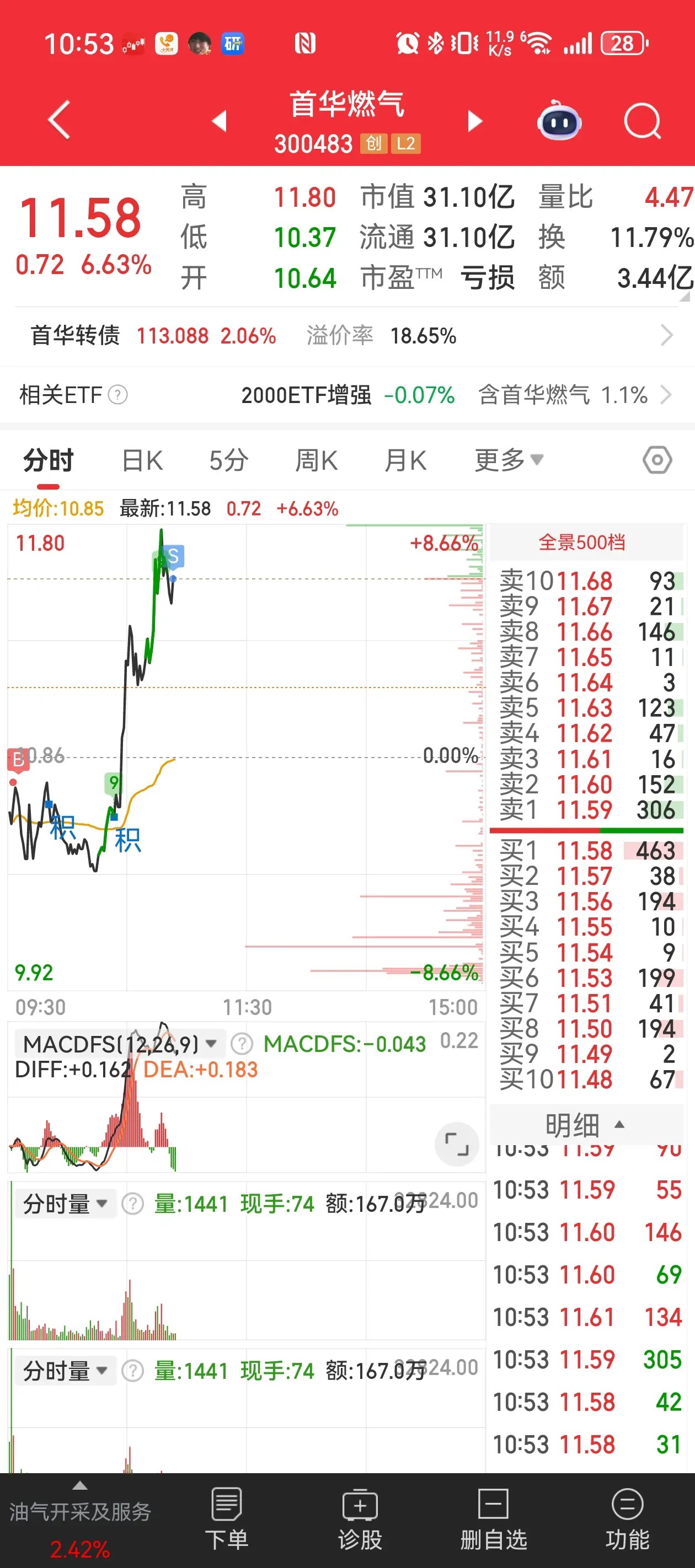Open the 首华转债 convertible bond row
This screenshot has height=1568, width=695.
coord(347,335)
